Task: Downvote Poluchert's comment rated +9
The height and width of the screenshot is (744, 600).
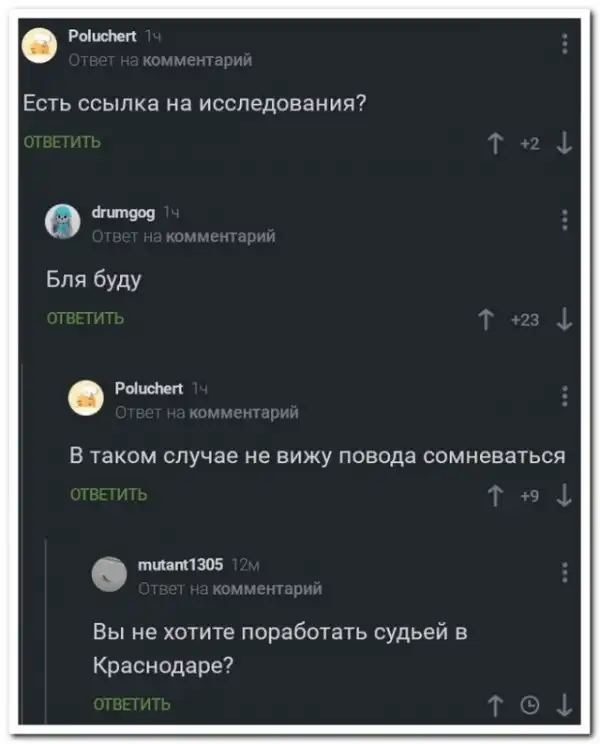Action: [x=565, y=494]
